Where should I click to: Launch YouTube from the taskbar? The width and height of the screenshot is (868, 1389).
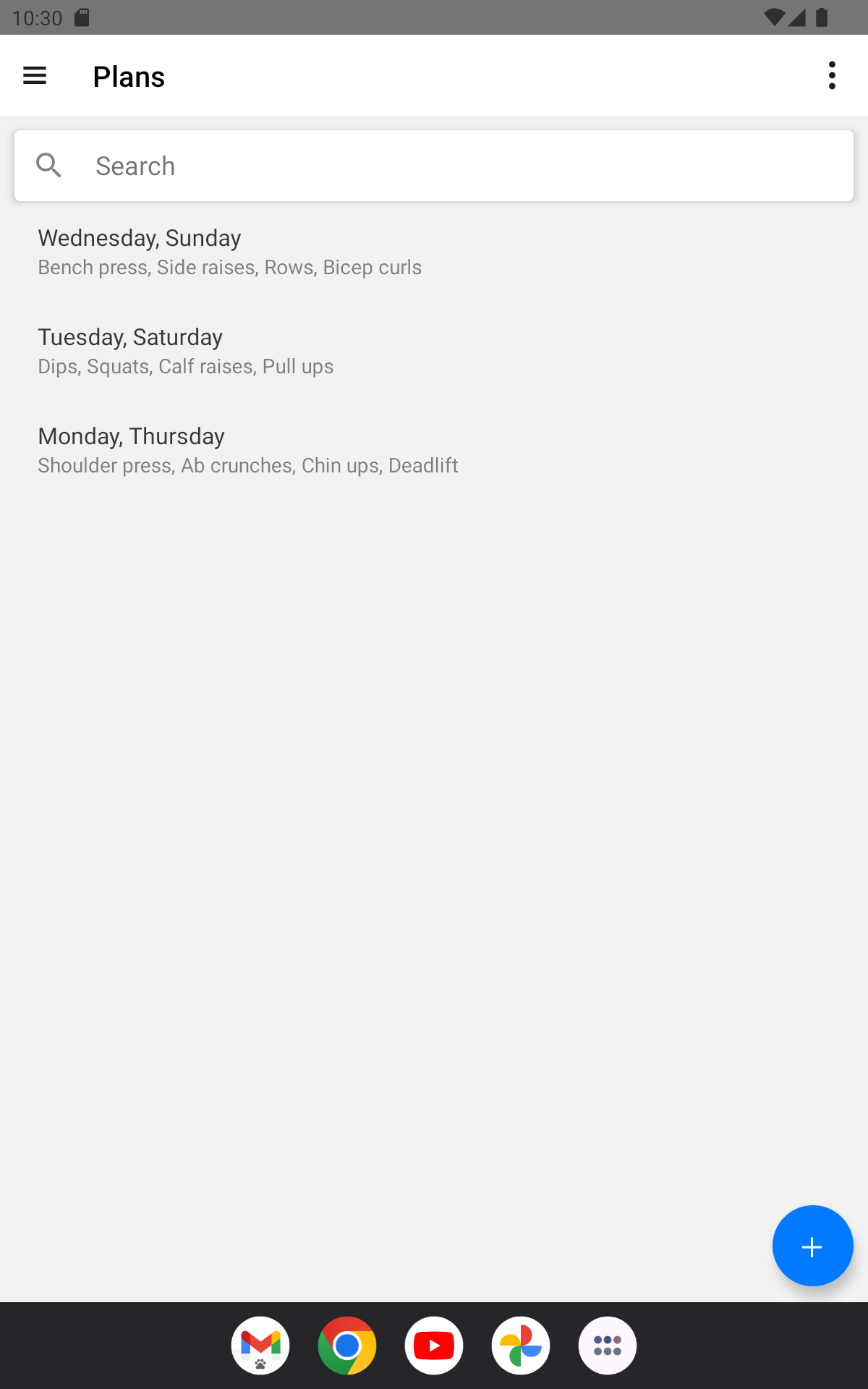(x=434, y=1346)
